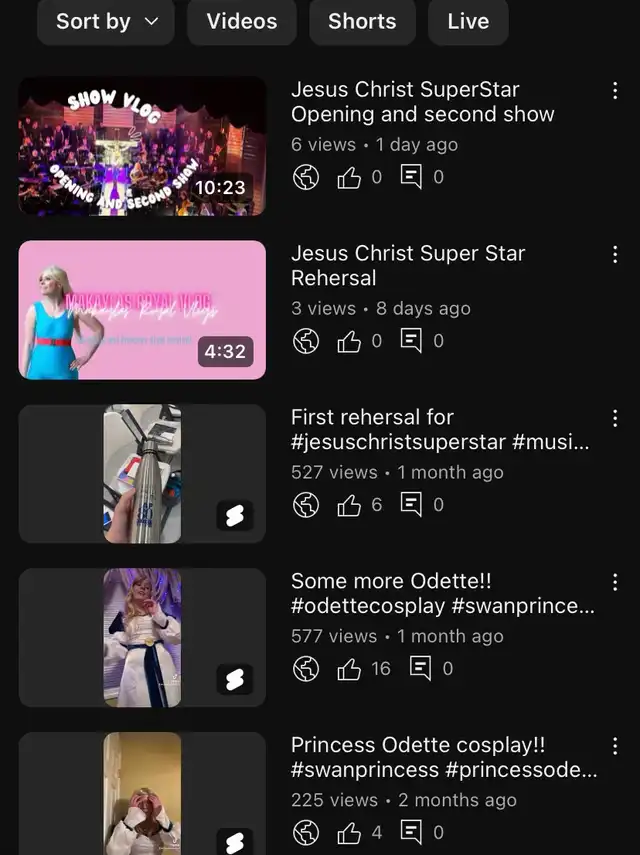The image size is (640, 855).
Task: Open options for Princess Odette cosplay short
Action: [x=614, y=747]
